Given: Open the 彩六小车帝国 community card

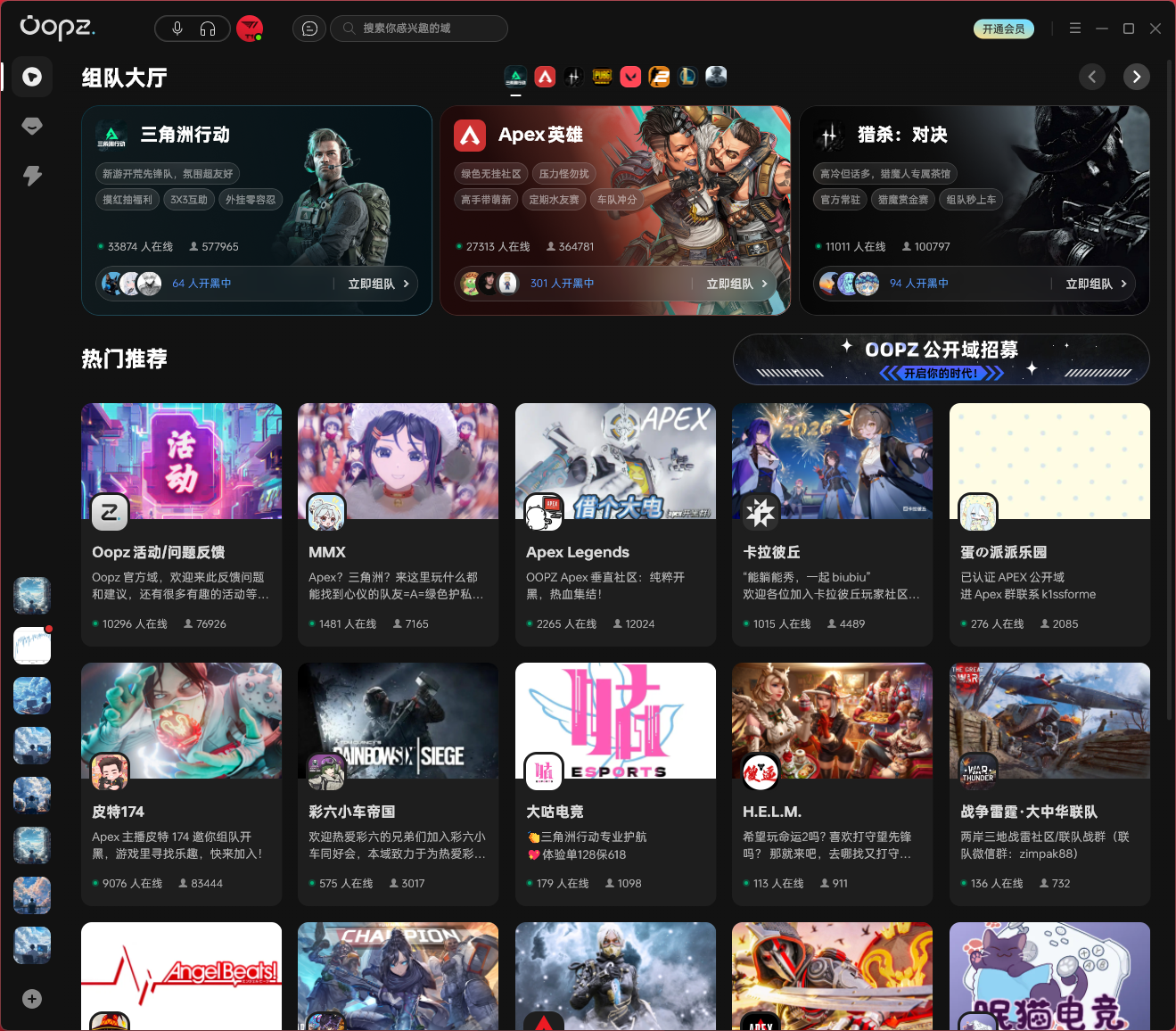Looking at the screenshot, I should coord(398,784).
